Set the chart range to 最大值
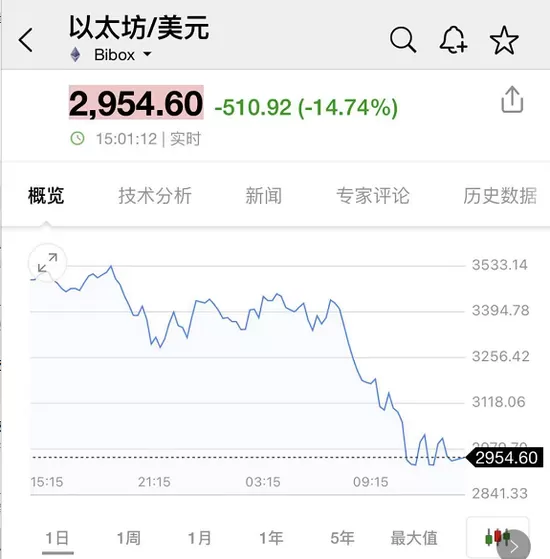This screenshot has height=559, width=550. (414, 538)
